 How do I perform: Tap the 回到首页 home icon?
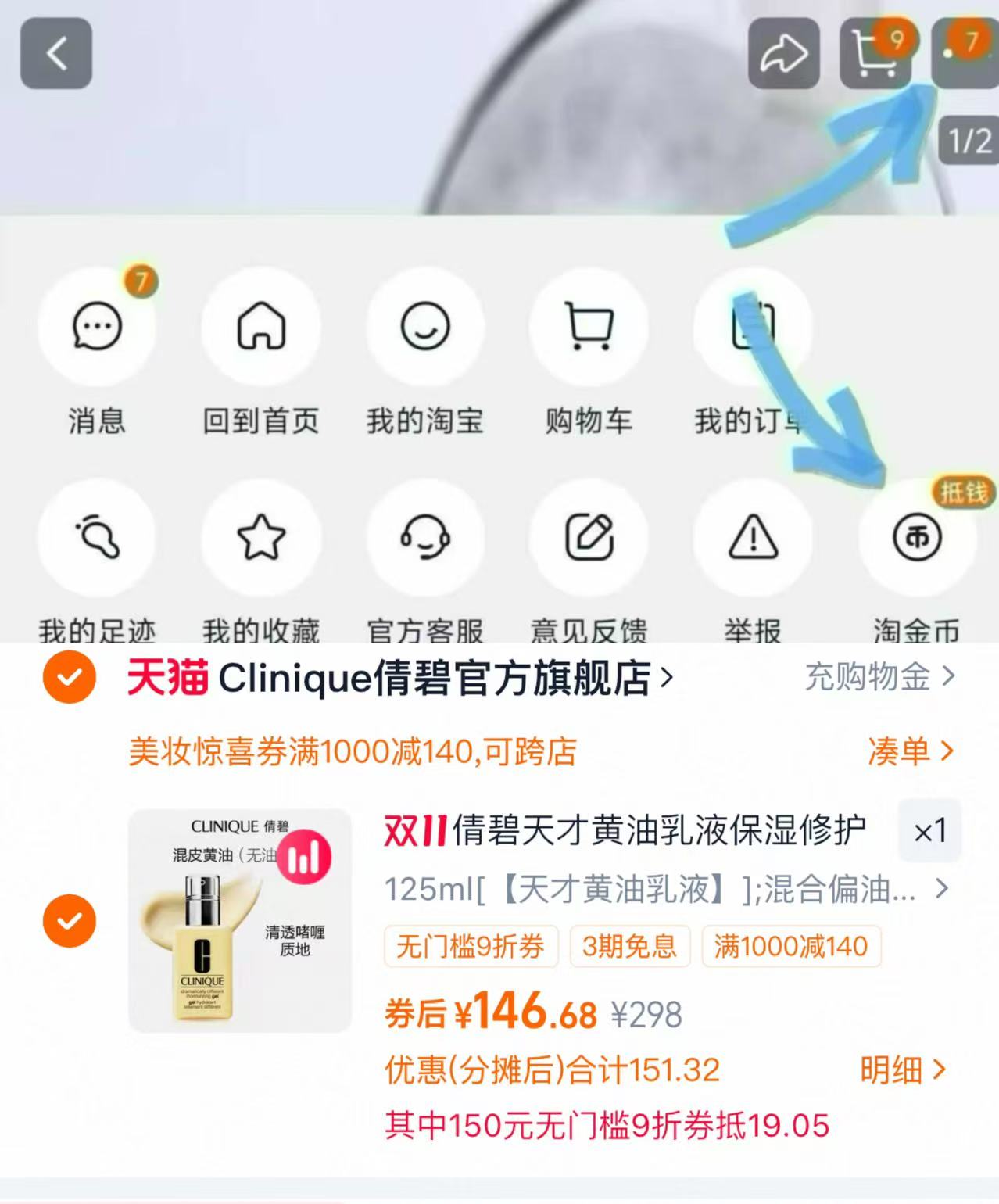pos(261,328)
